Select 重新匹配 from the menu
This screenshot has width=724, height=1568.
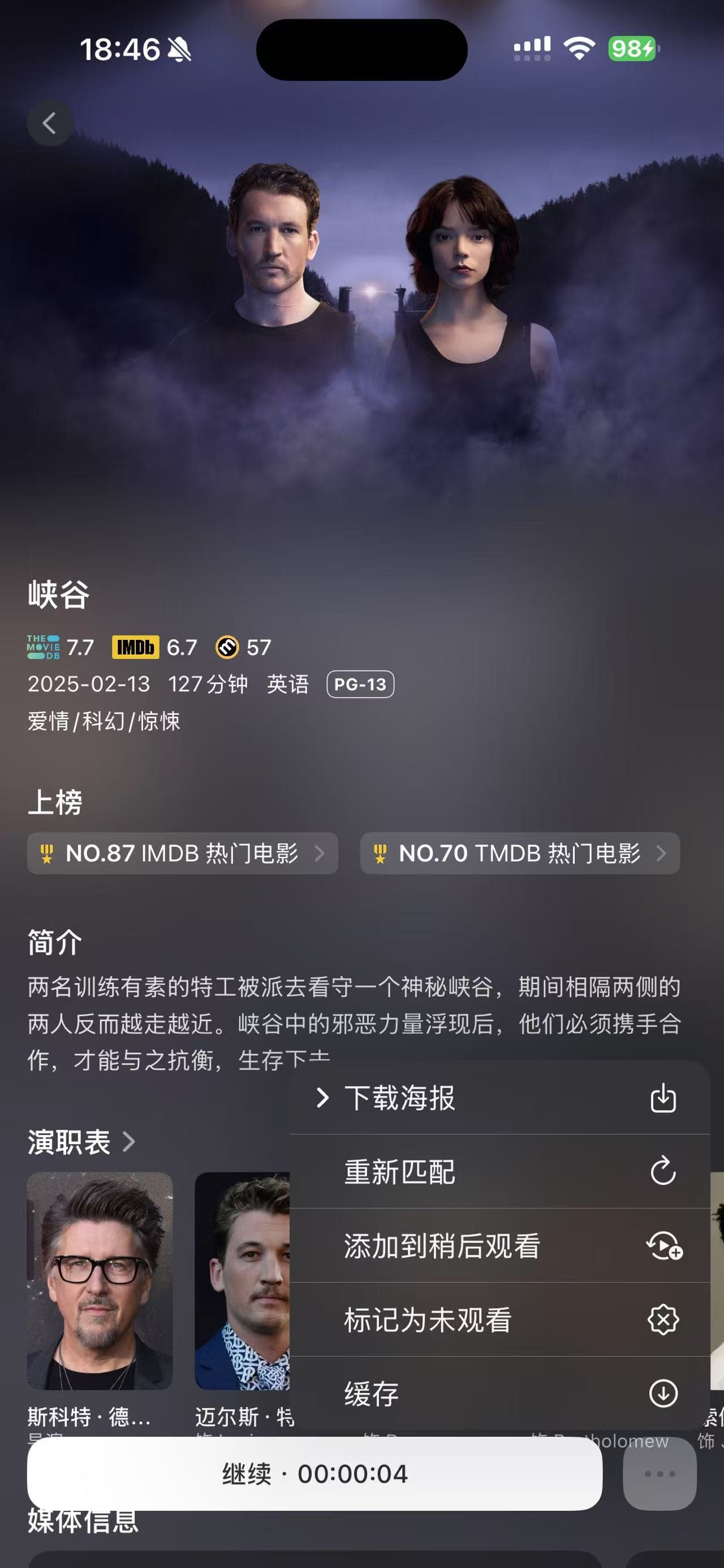pyautogui.click(x=499, y=1172)
